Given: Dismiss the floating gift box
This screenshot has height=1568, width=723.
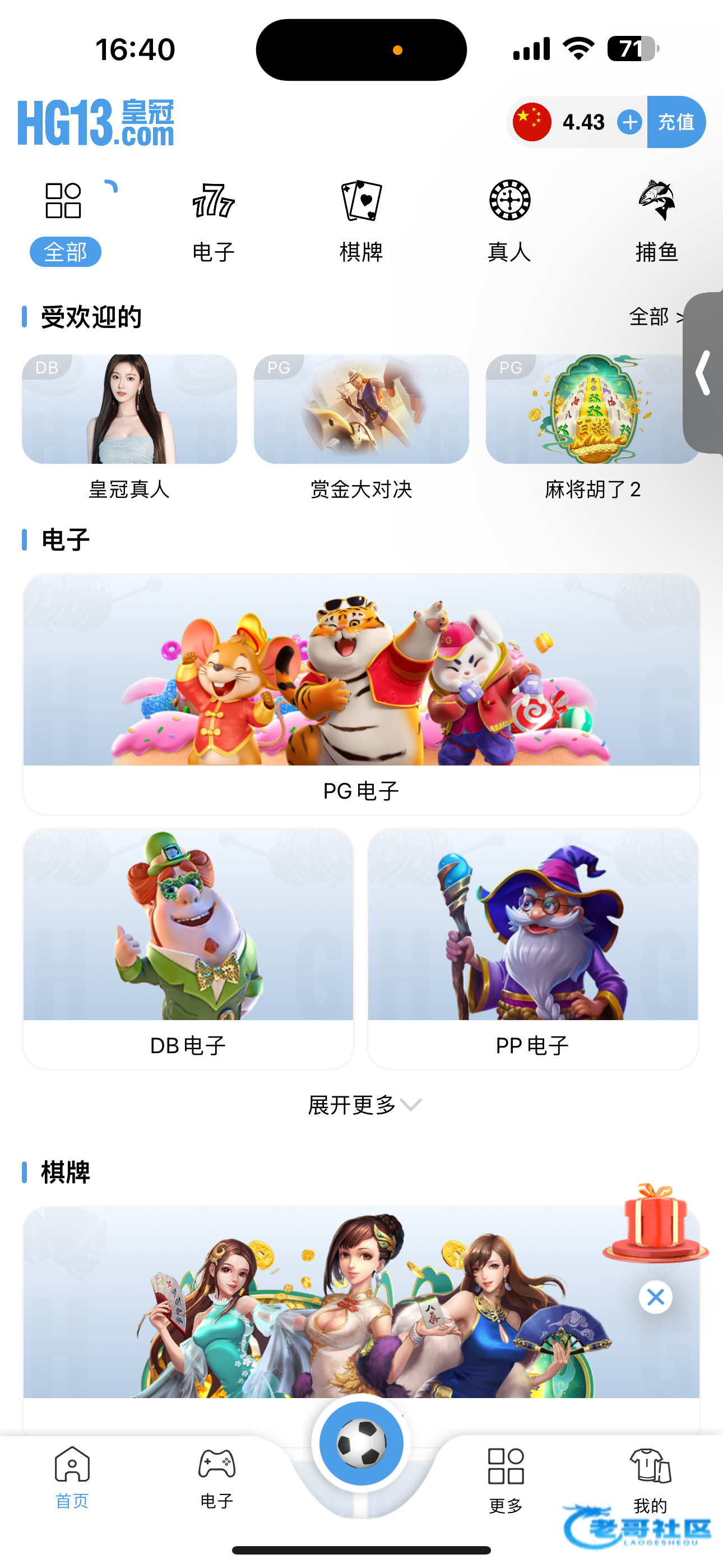Looking at the screenshot, I should coord(655,1297).
